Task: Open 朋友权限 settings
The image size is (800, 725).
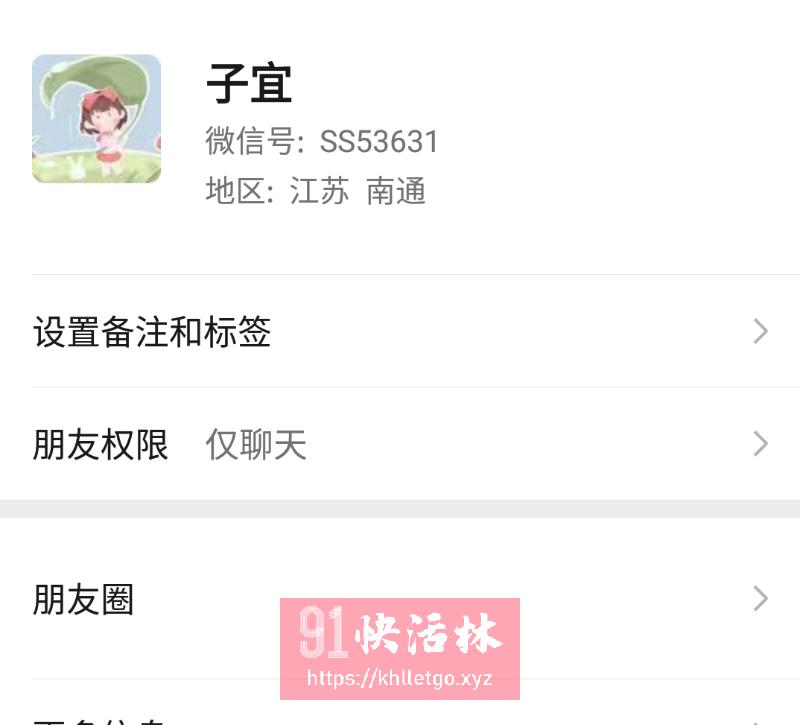Action: coord(400,444)
